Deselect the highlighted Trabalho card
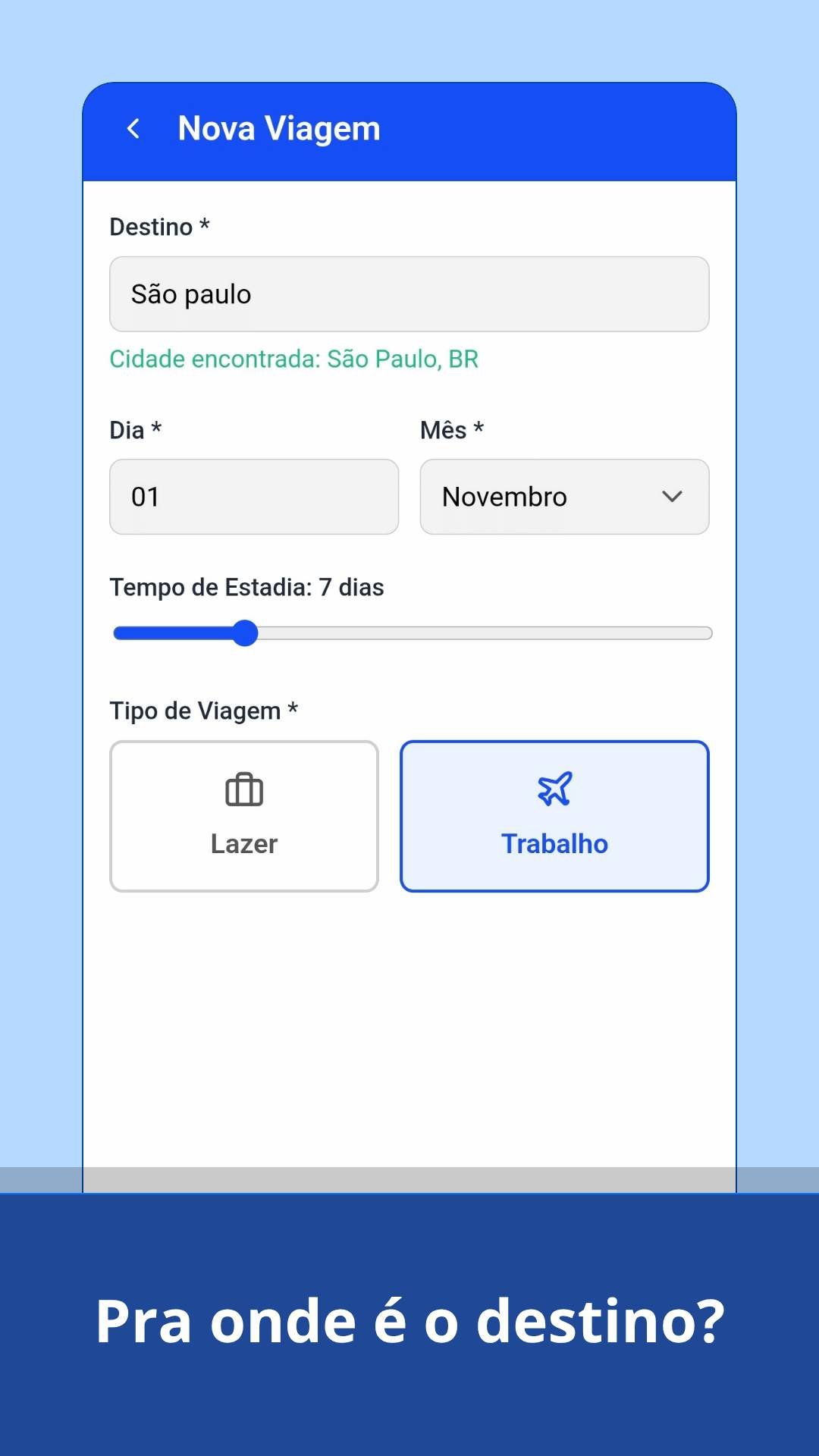 (554, 815)
